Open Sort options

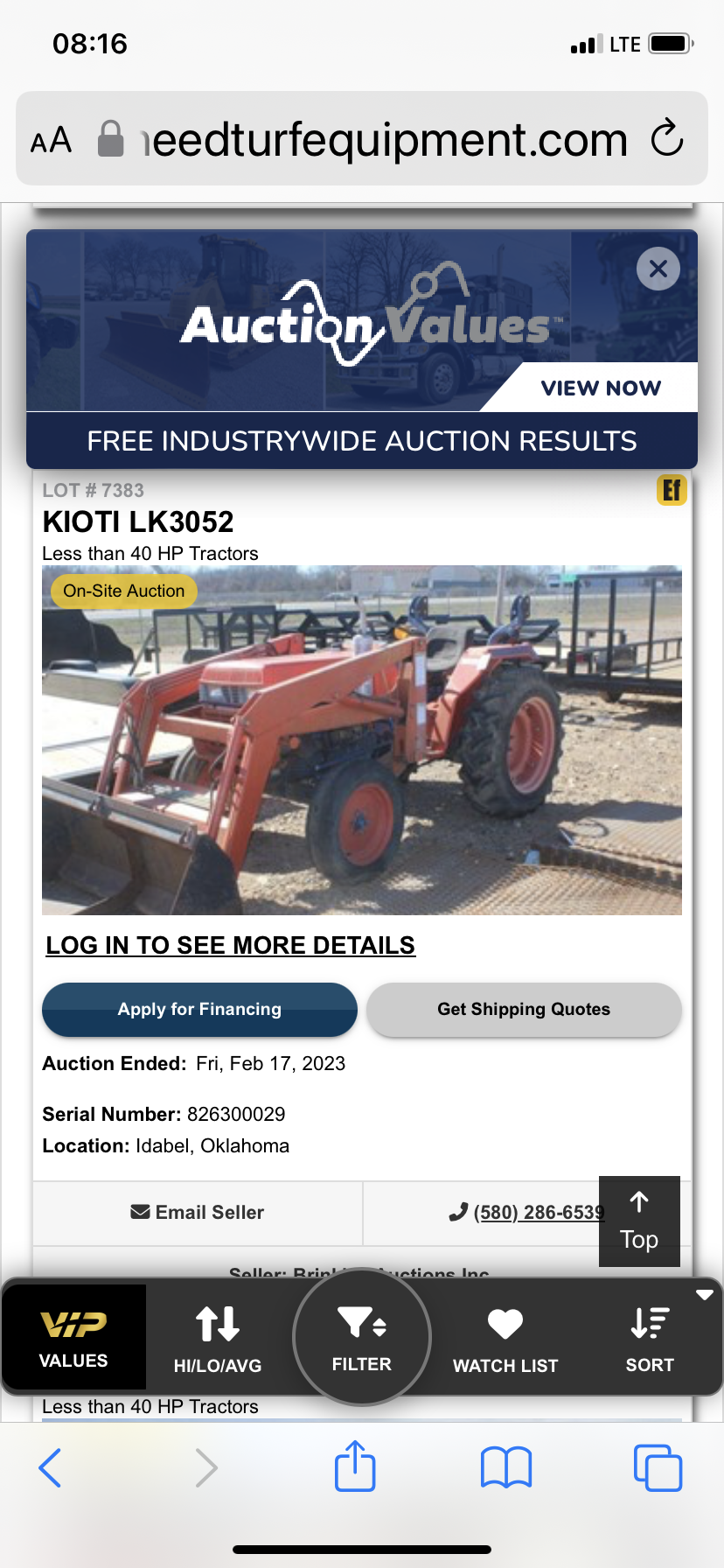[650, 1339]
